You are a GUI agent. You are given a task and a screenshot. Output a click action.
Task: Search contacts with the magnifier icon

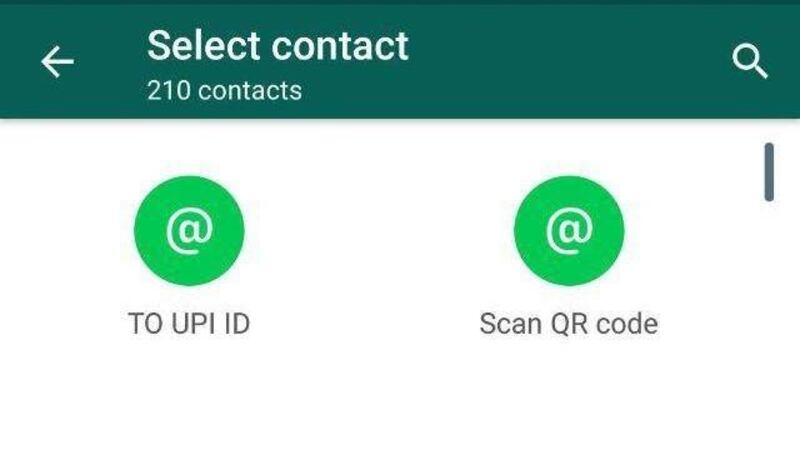[749, 62]
